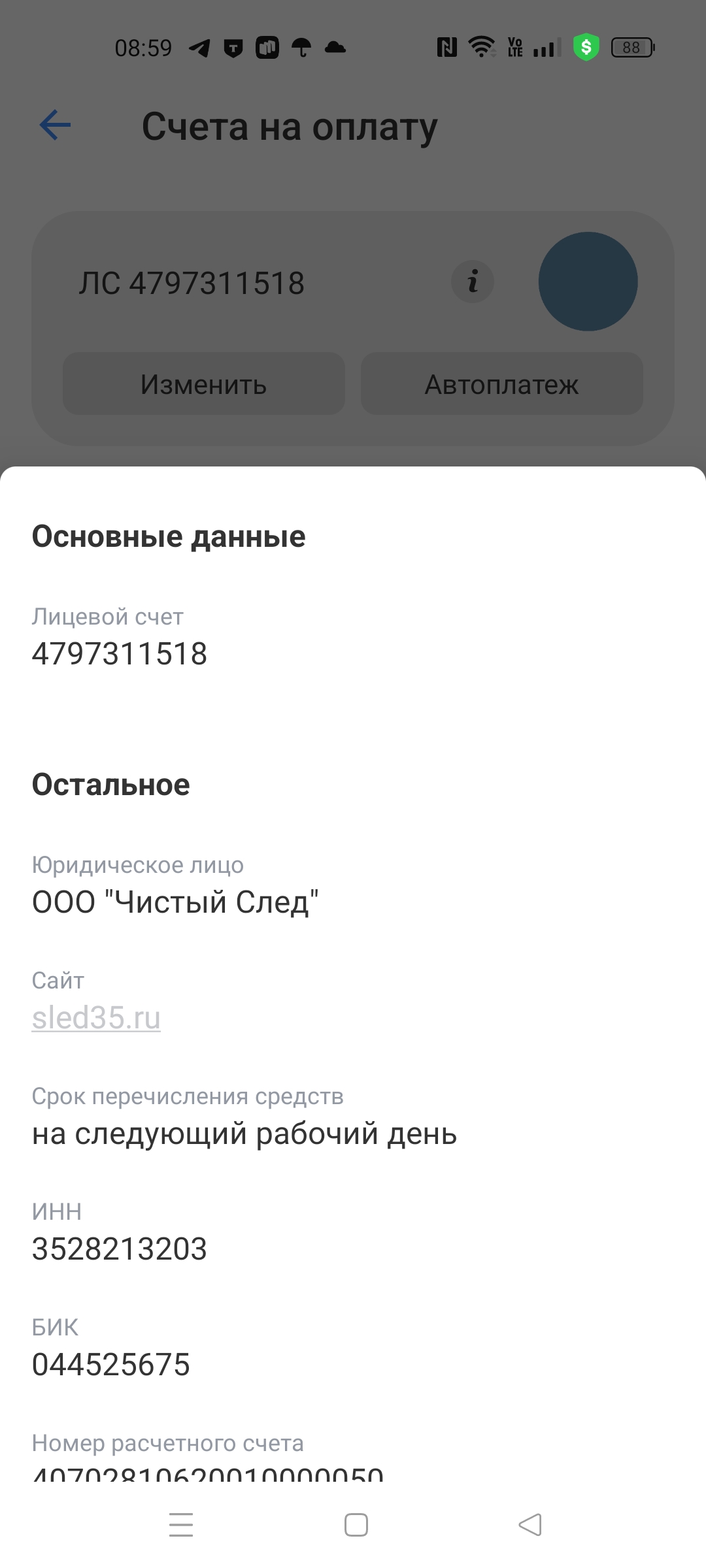The image size is (706, 1568).
Task: Go to the home screen via system button
Action: (356, 1525)
